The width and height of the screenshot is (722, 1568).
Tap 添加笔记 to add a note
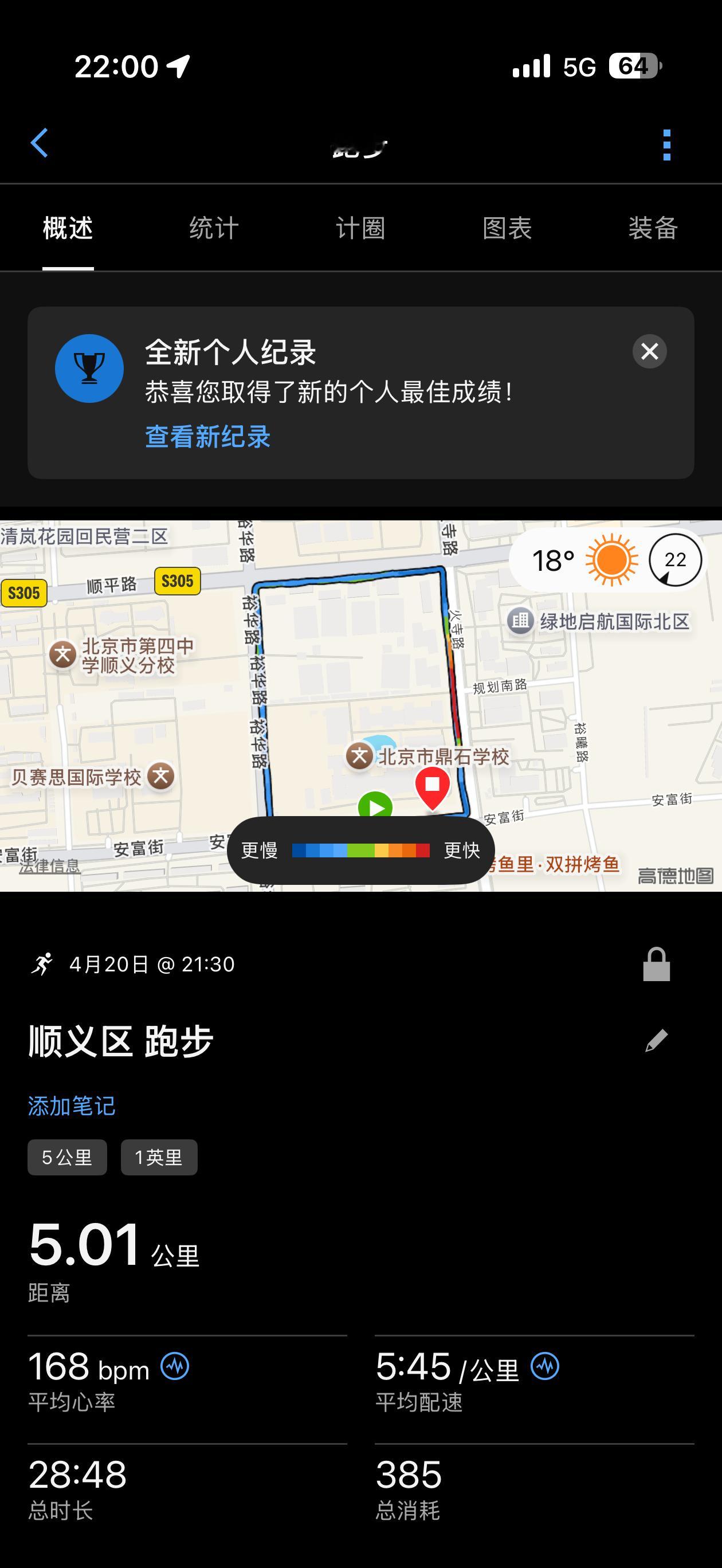pyautogui.click(x=72, y=1104)
